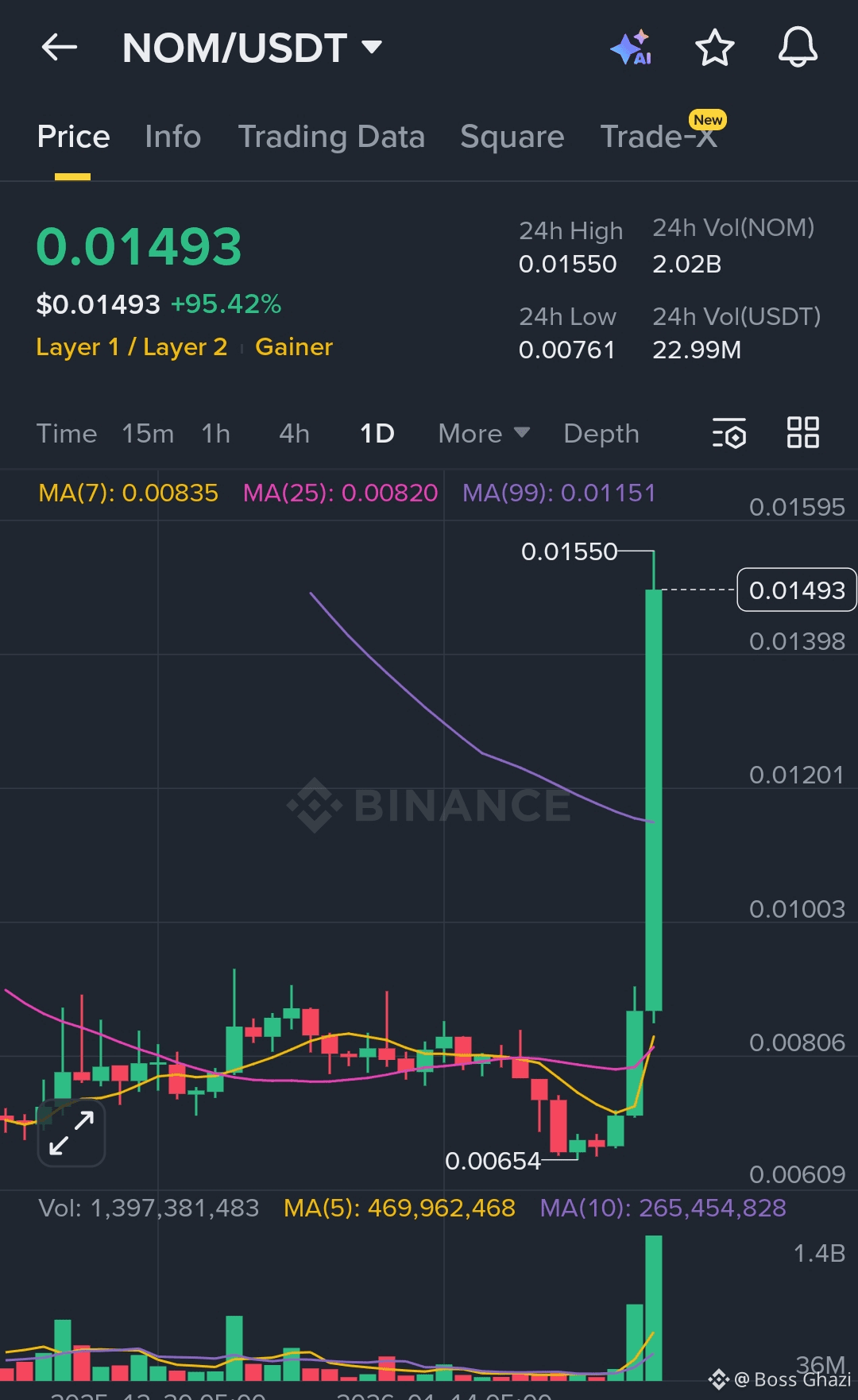Switch to the Trading Data tab
This screenshot has width=858, height=1400.
(x=331, y=137)
